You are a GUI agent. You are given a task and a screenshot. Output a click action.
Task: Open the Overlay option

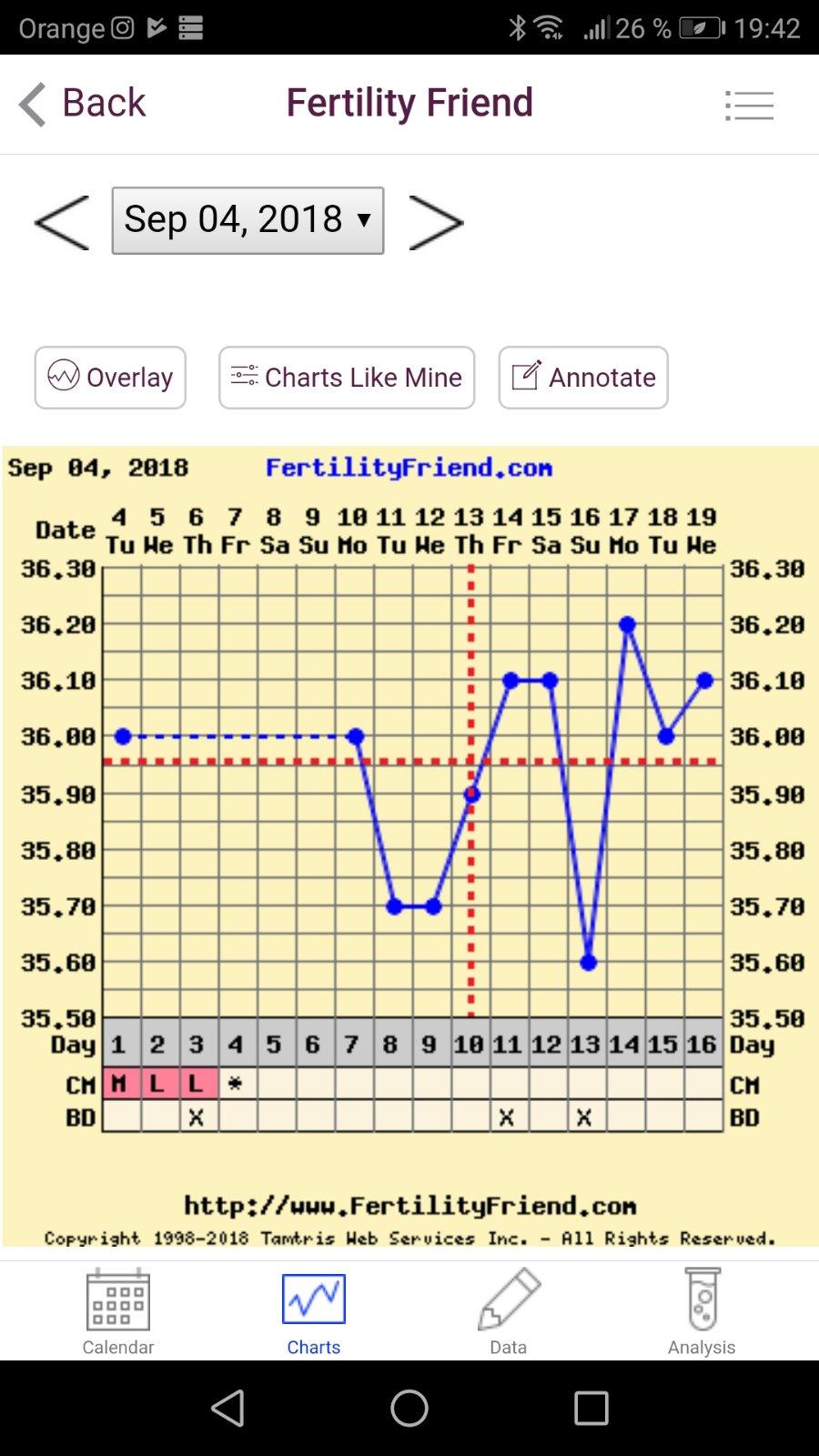[110, 378]
